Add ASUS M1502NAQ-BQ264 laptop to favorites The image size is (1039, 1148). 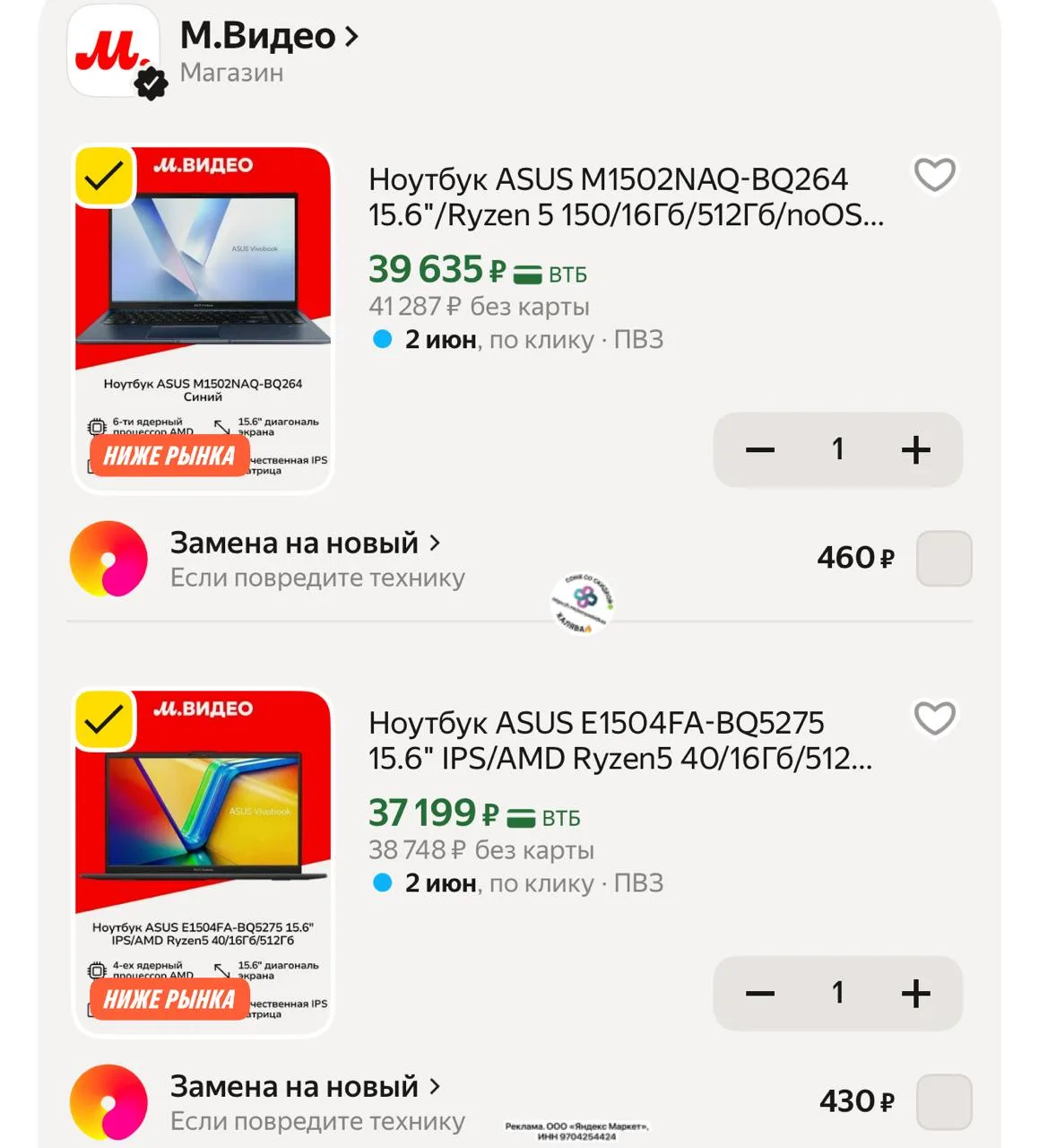934,174
